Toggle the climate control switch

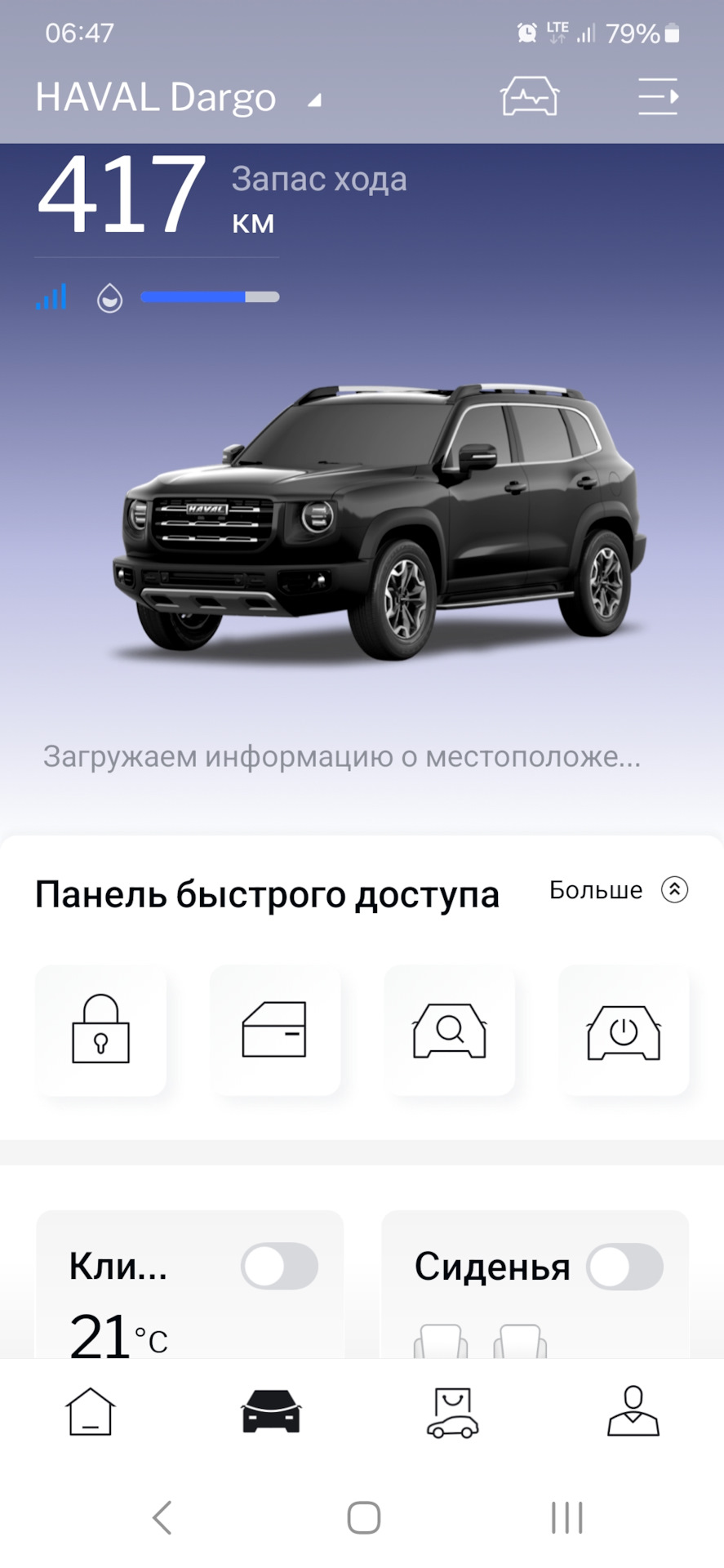coord(279,1267)
